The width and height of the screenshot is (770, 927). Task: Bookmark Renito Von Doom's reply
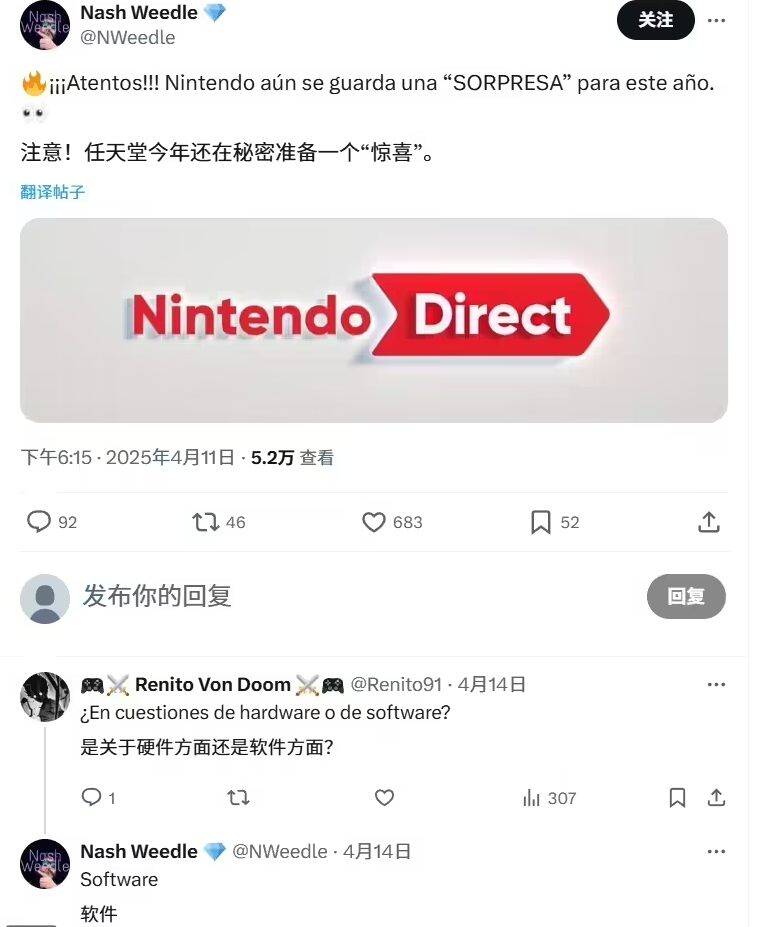[677, 798]
